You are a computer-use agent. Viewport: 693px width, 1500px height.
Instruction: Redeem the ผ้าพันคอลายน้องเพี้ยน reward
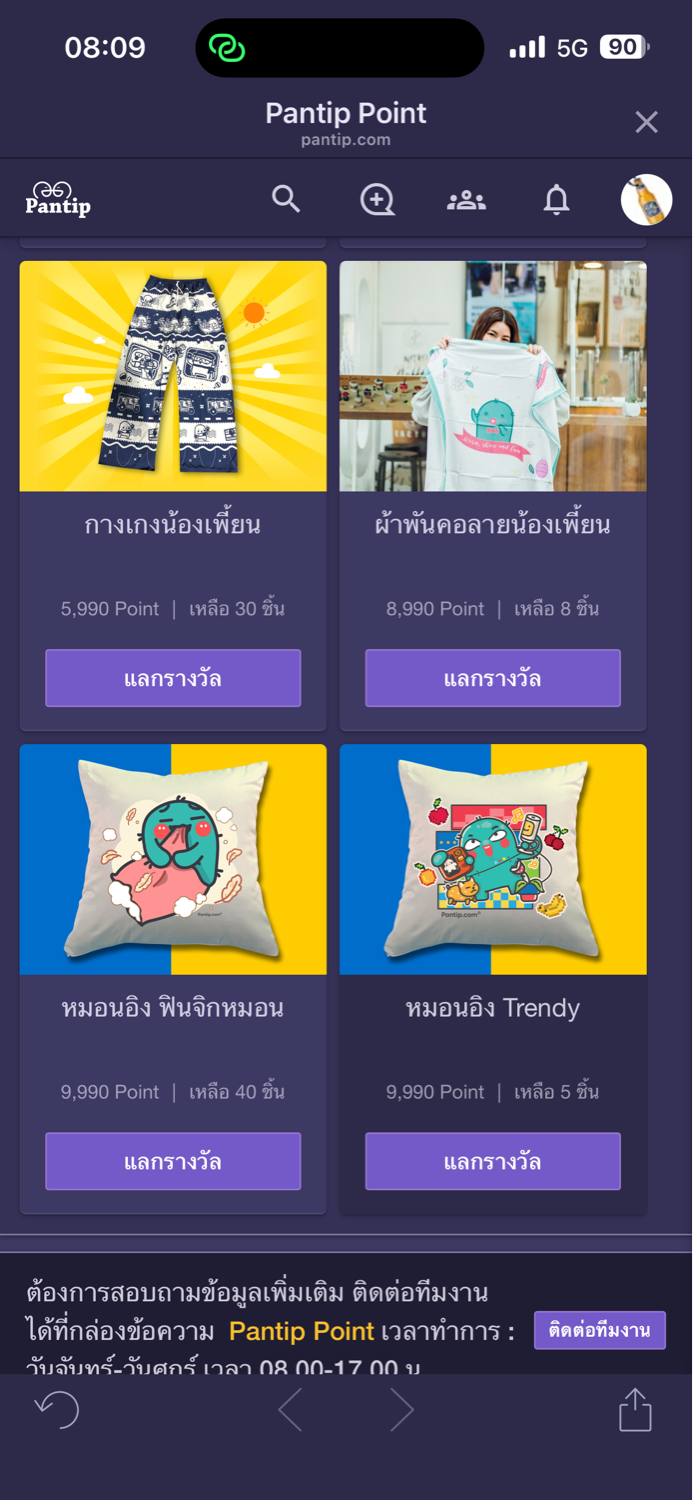(x=492, y=678)
